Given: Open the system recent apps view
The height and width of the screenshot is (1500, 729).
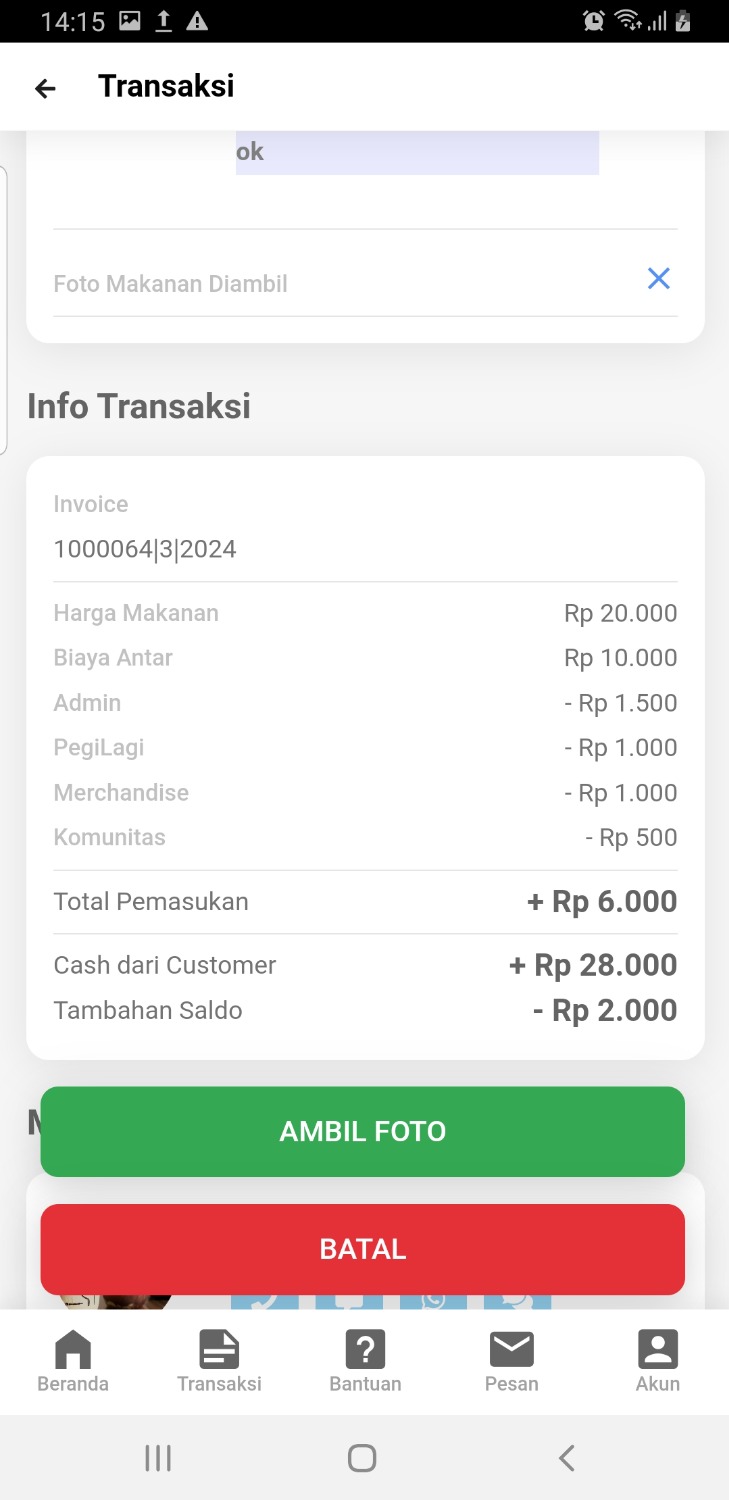Looking at the screenshot, I should (158, 1458).
